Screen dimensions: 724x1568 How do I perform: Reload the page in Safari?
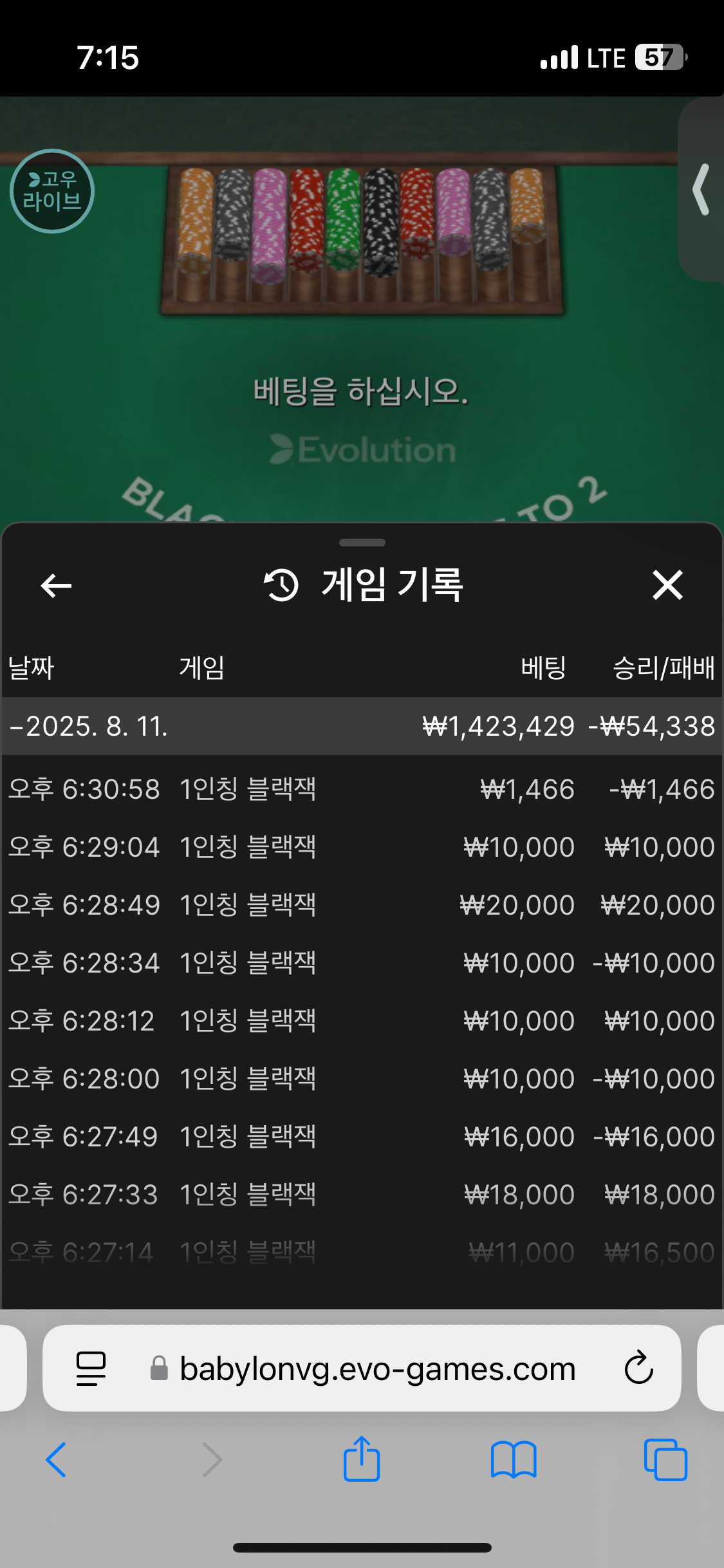point(638,1368)
